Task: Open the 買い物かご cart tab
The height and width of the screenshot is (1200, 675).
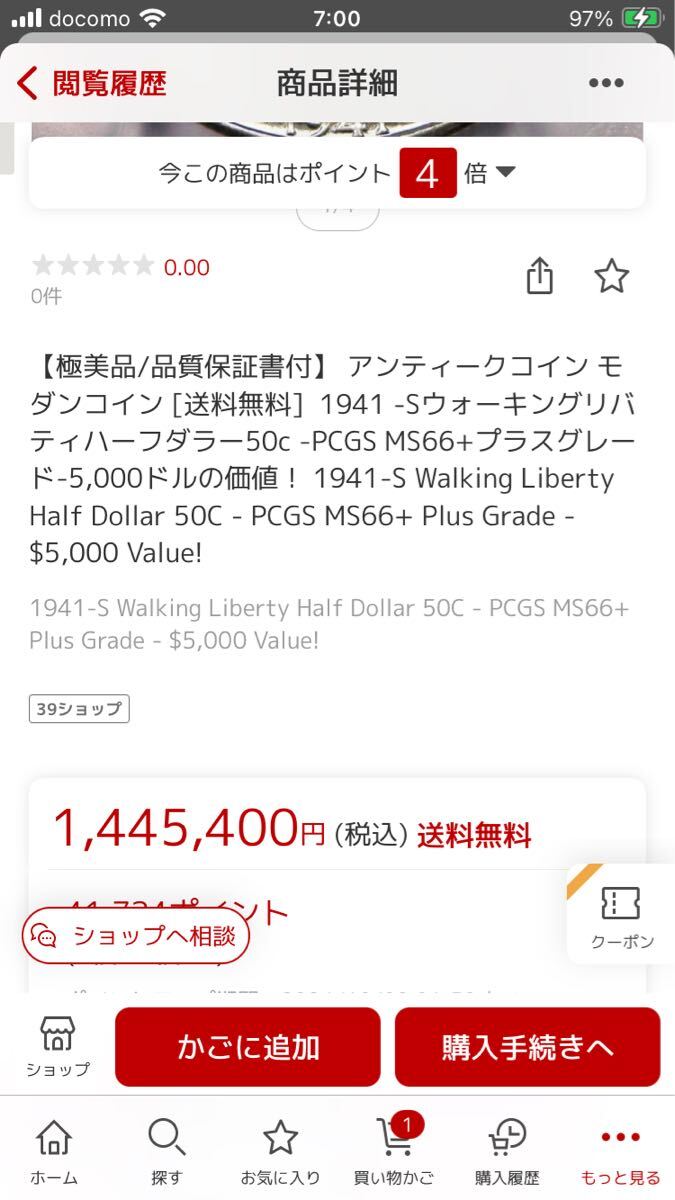Action: click(393, 1152)
